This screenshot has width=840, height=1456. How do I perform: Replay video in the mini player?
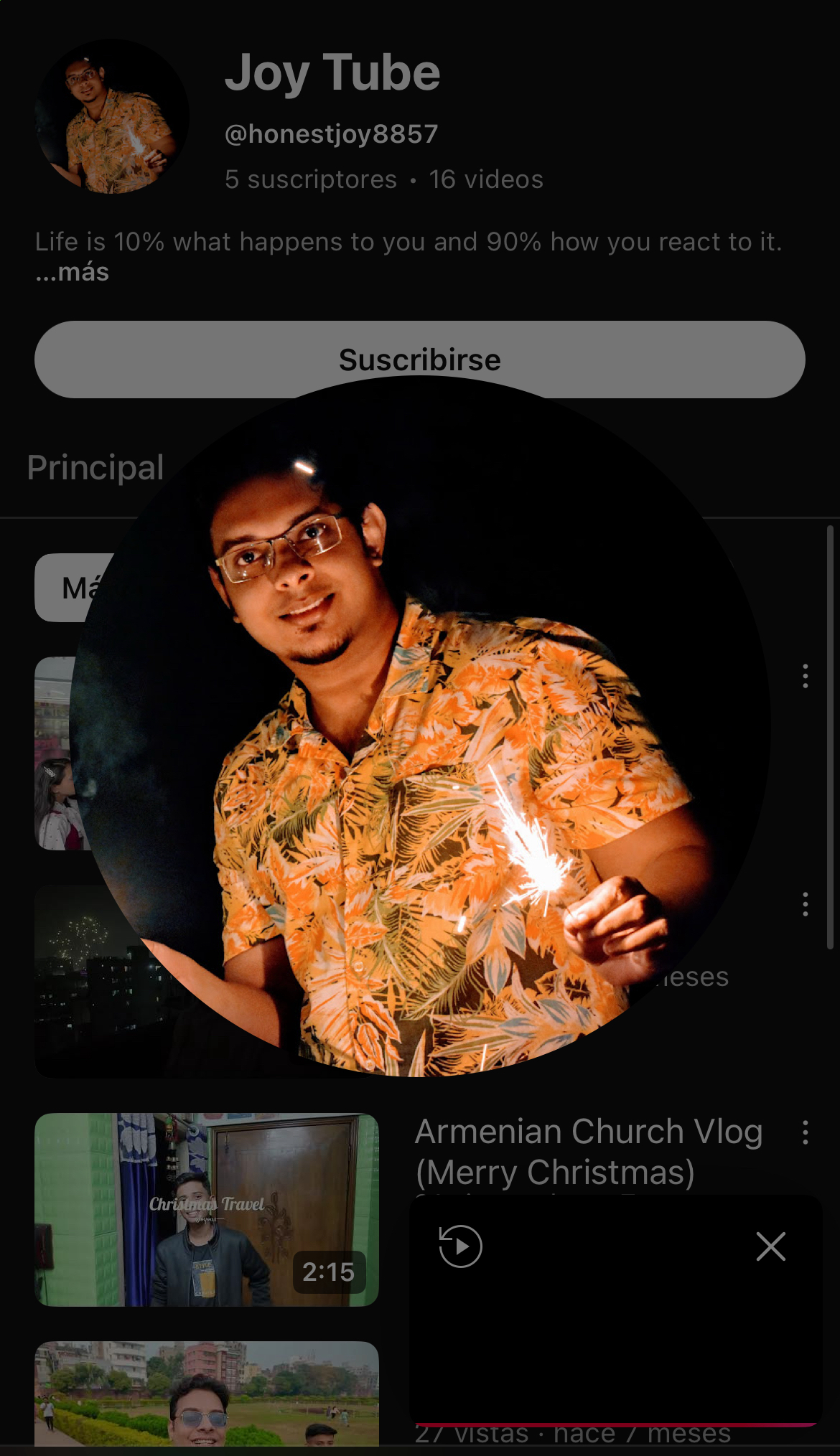(x=460, y=1246)
